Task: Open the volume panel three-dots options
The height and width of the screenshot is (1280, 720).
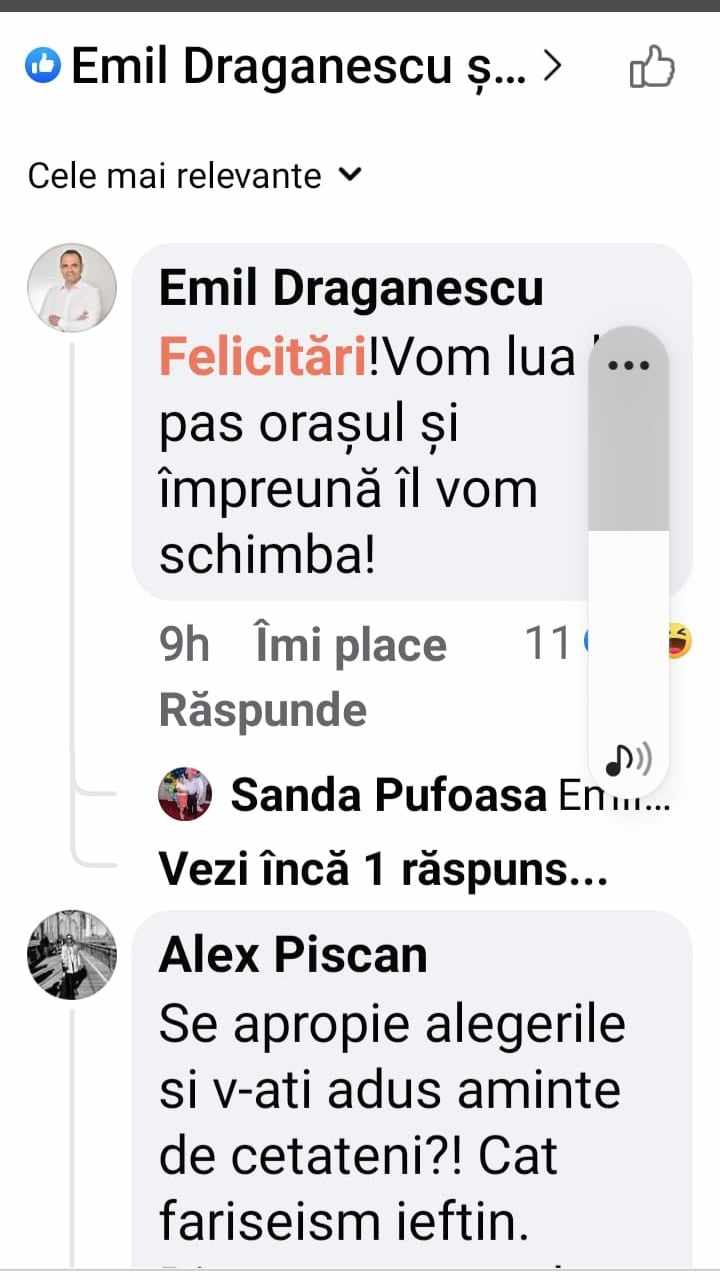Action: pyautogui.click(x=628, y=365)
